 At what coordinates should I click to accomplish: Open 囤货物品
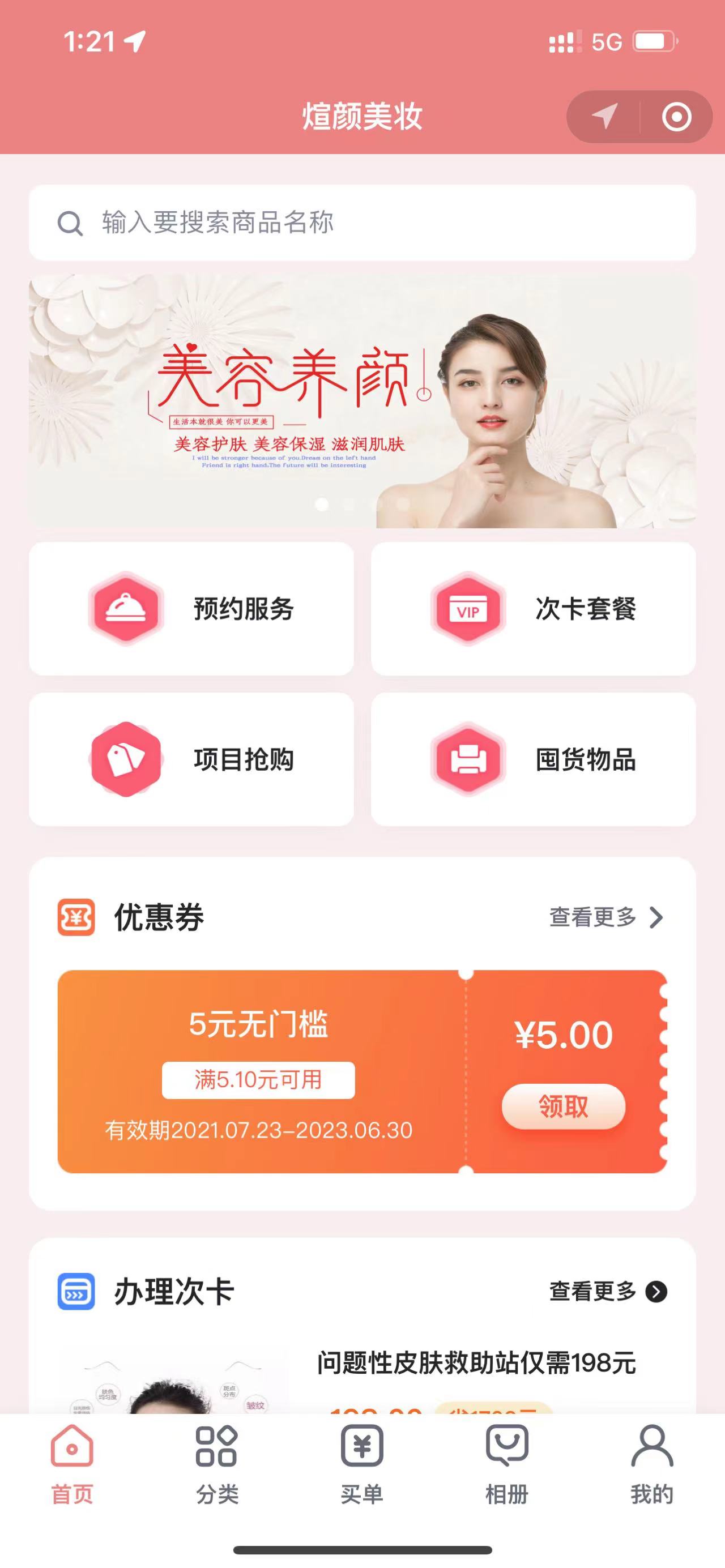[533, 759]
